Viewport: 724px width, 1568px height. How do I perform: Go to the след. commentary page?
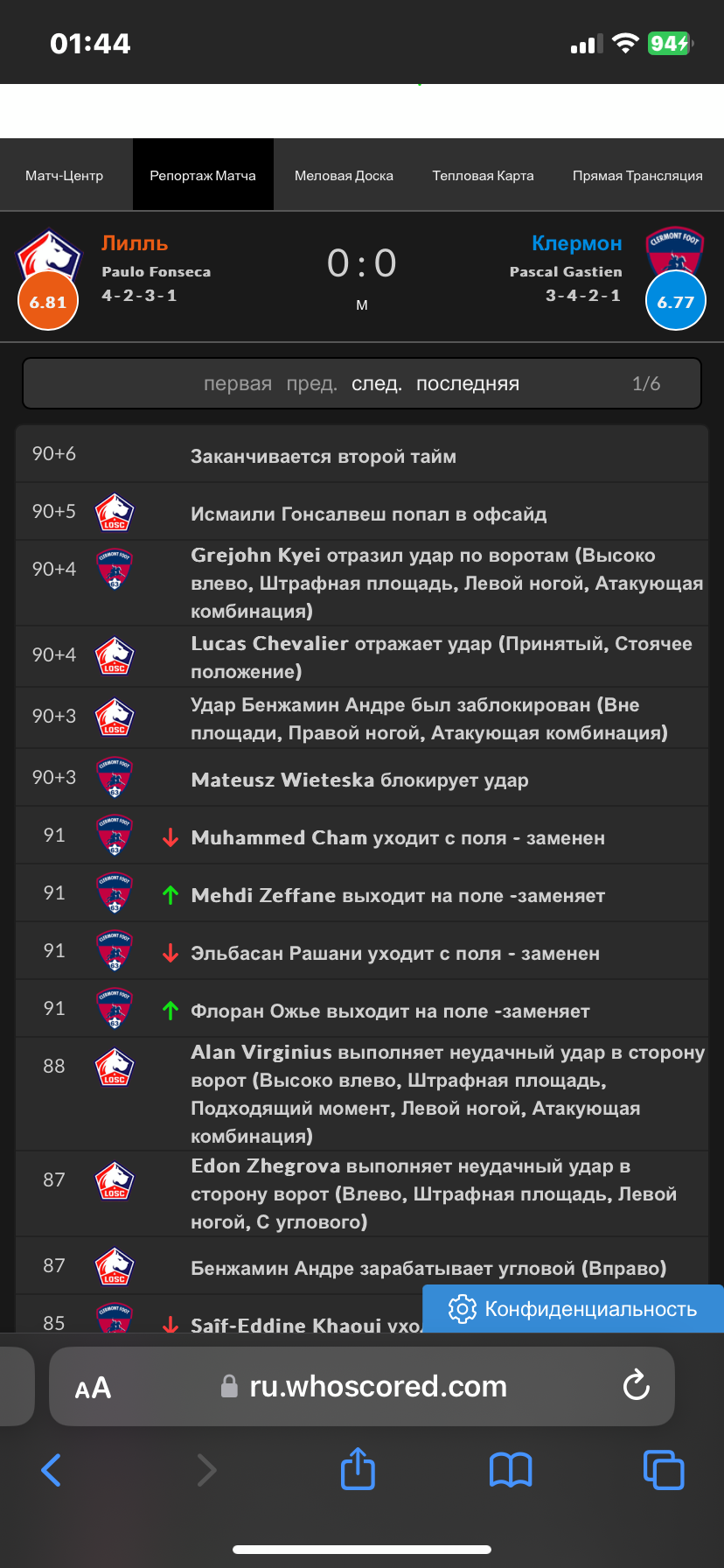[x=377, y=383]
